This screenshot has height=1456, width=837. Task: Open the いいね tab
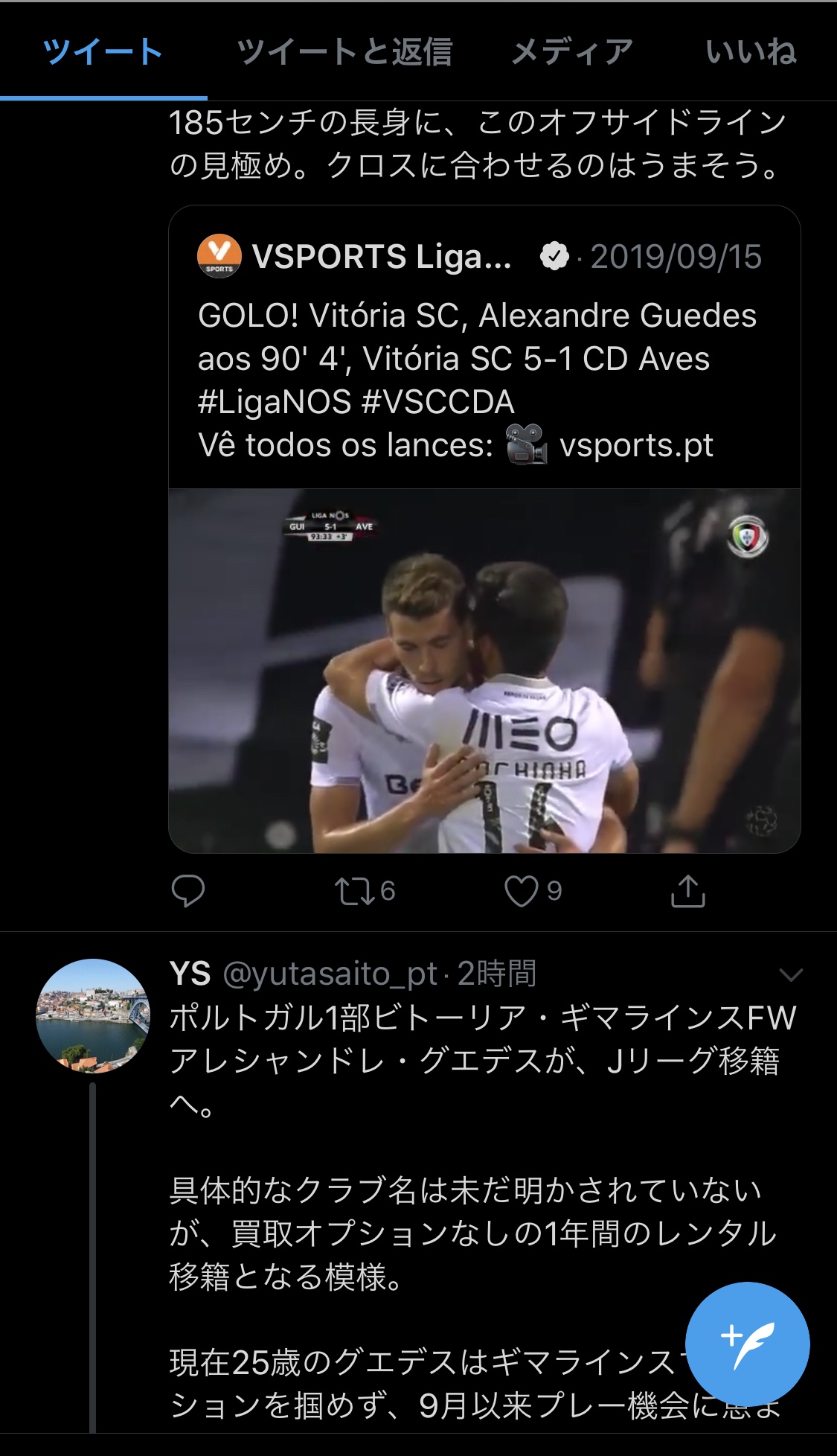(750, 52)
